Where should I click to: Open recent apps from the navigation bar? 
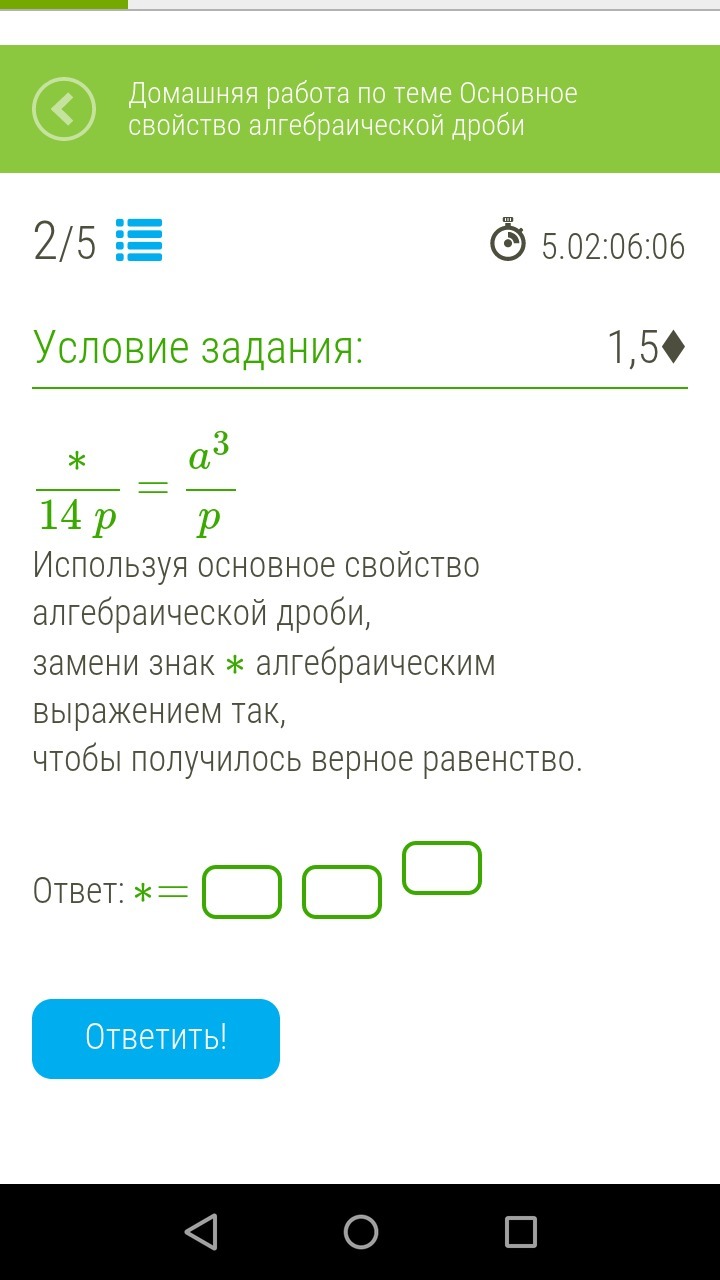520,1232
